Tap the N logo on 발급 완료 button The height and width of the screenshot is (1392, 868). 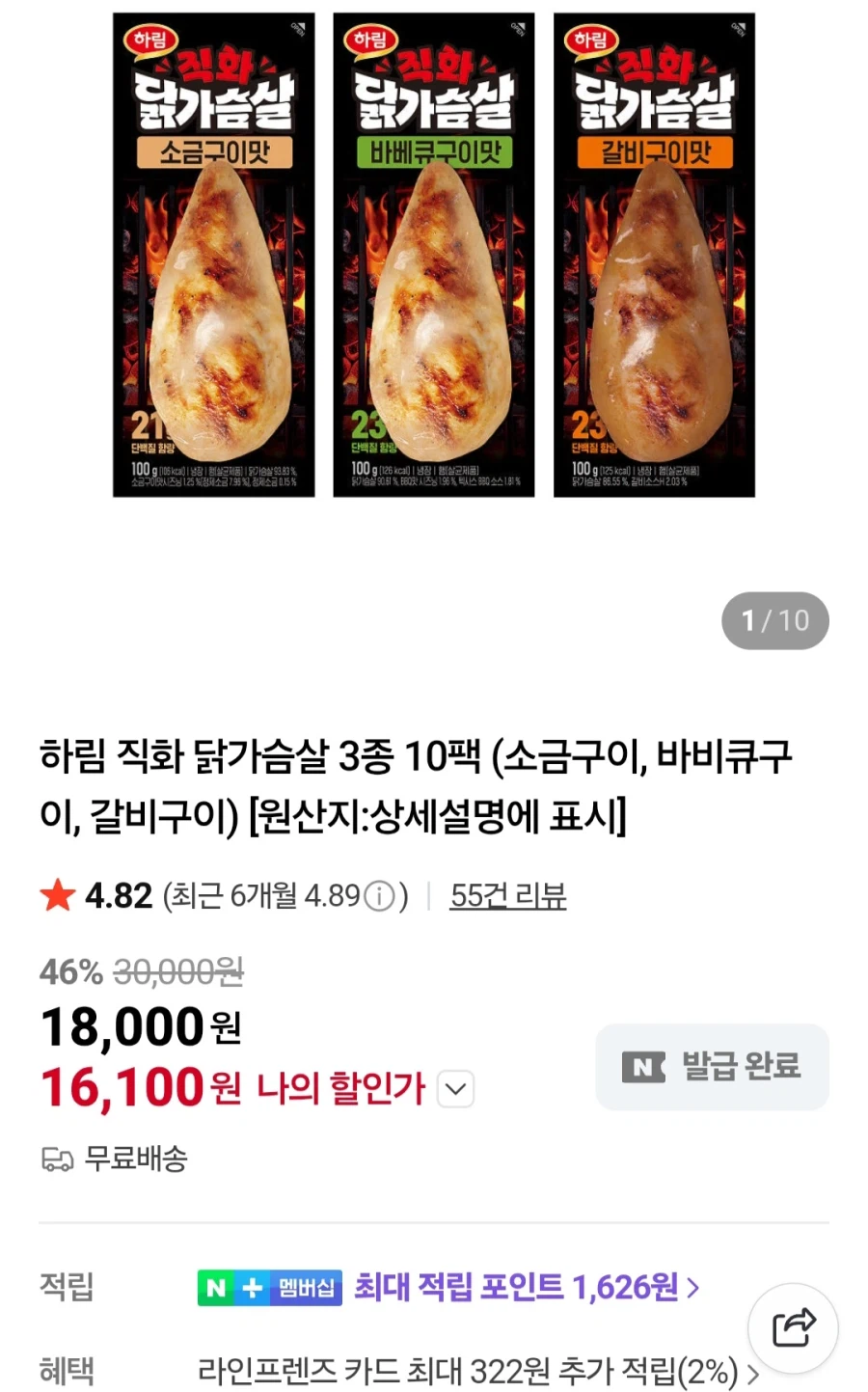(x=642, y=1067)
